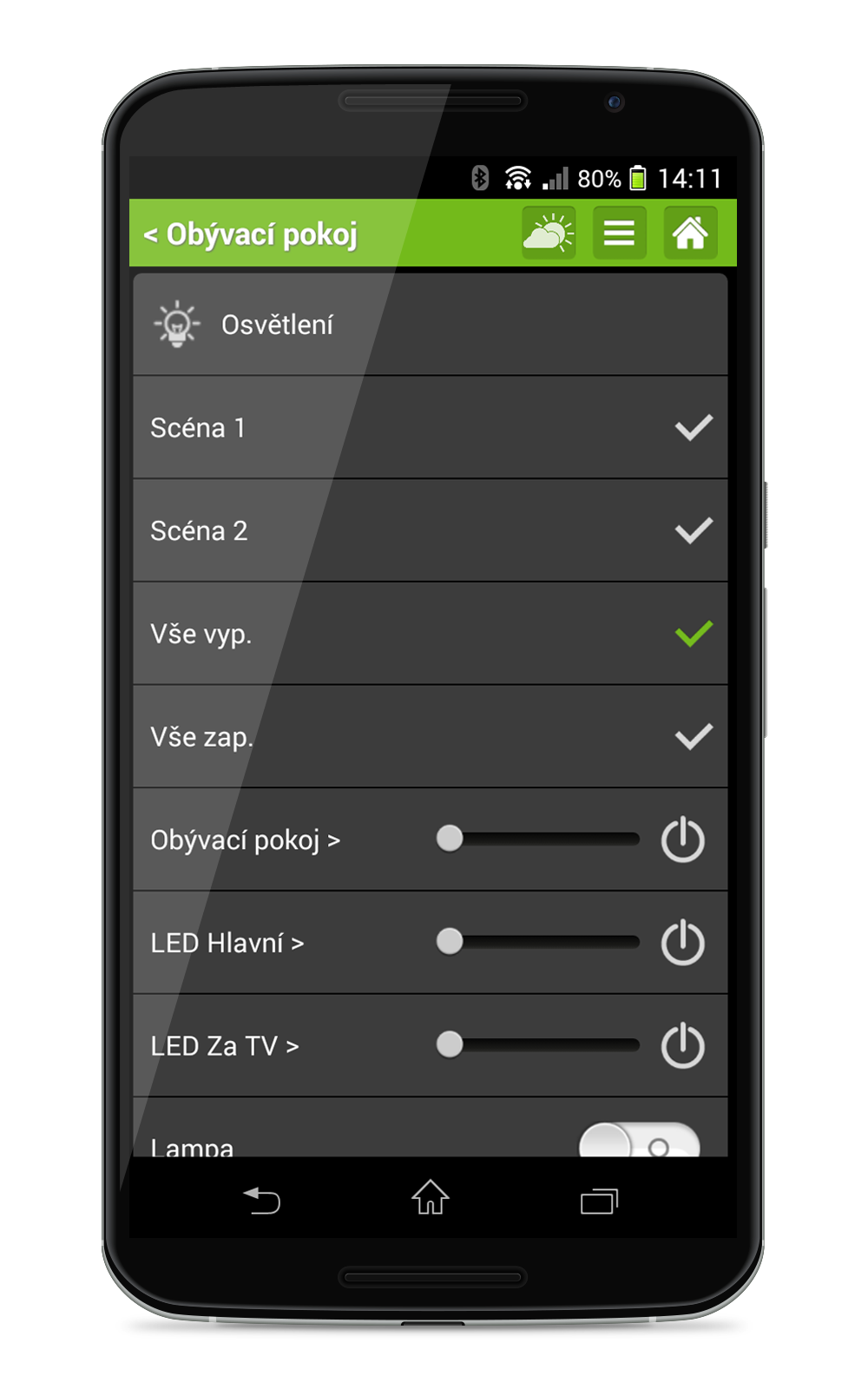Toggle power for LED Hlavní
Viewport: 868px width, 1389px height.
pos(683,942)
